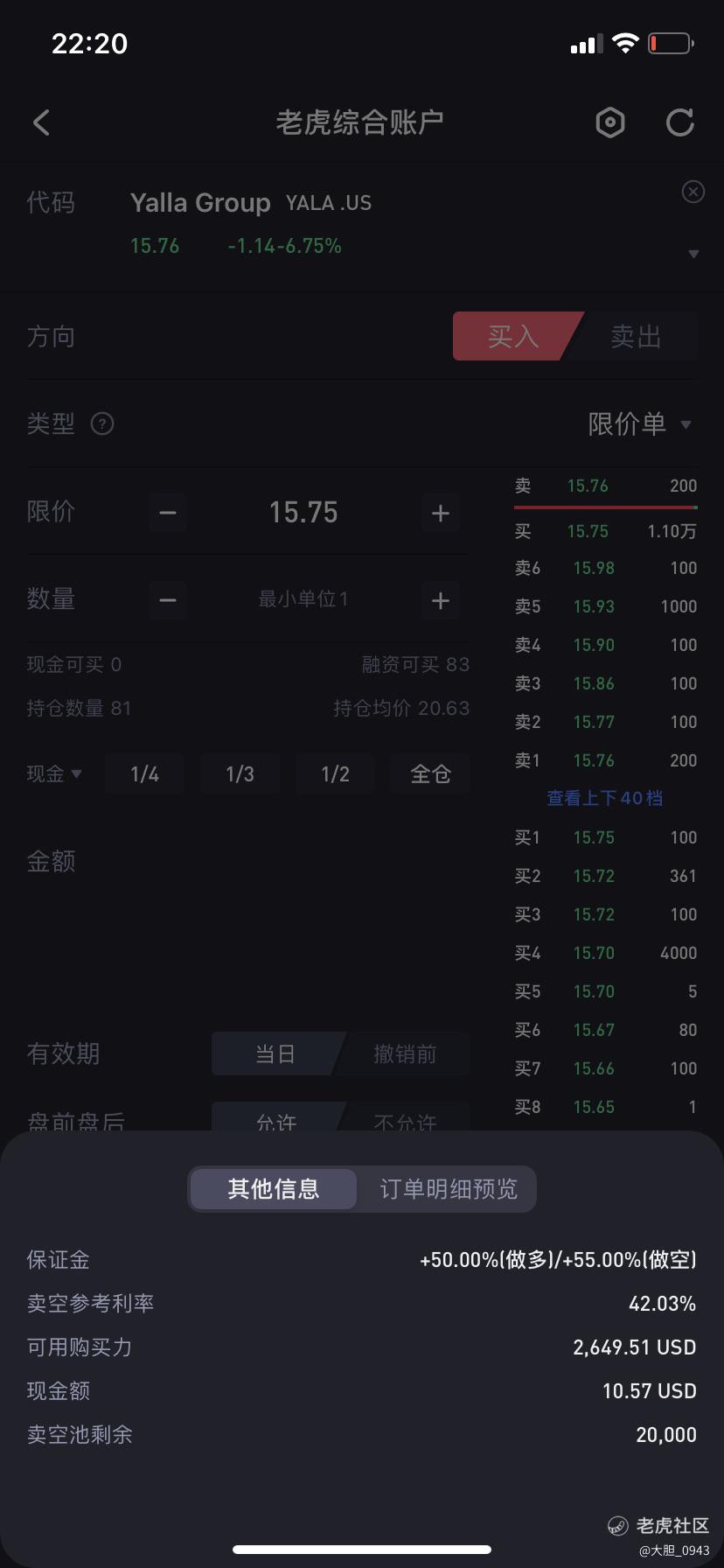The image size is (724, 1568).
Task: Refresh the quote data
Action: click(680, 122)
